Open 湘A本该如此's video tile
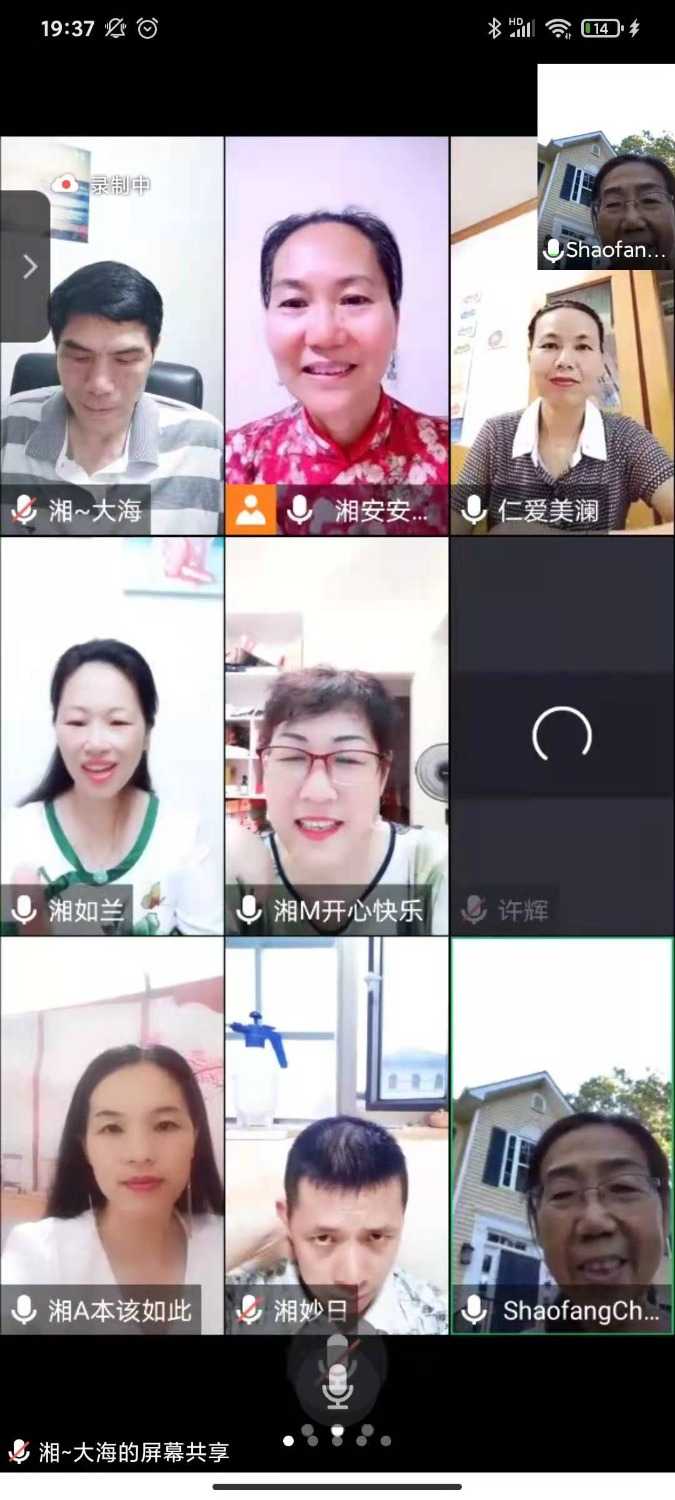 point(112,1135)
